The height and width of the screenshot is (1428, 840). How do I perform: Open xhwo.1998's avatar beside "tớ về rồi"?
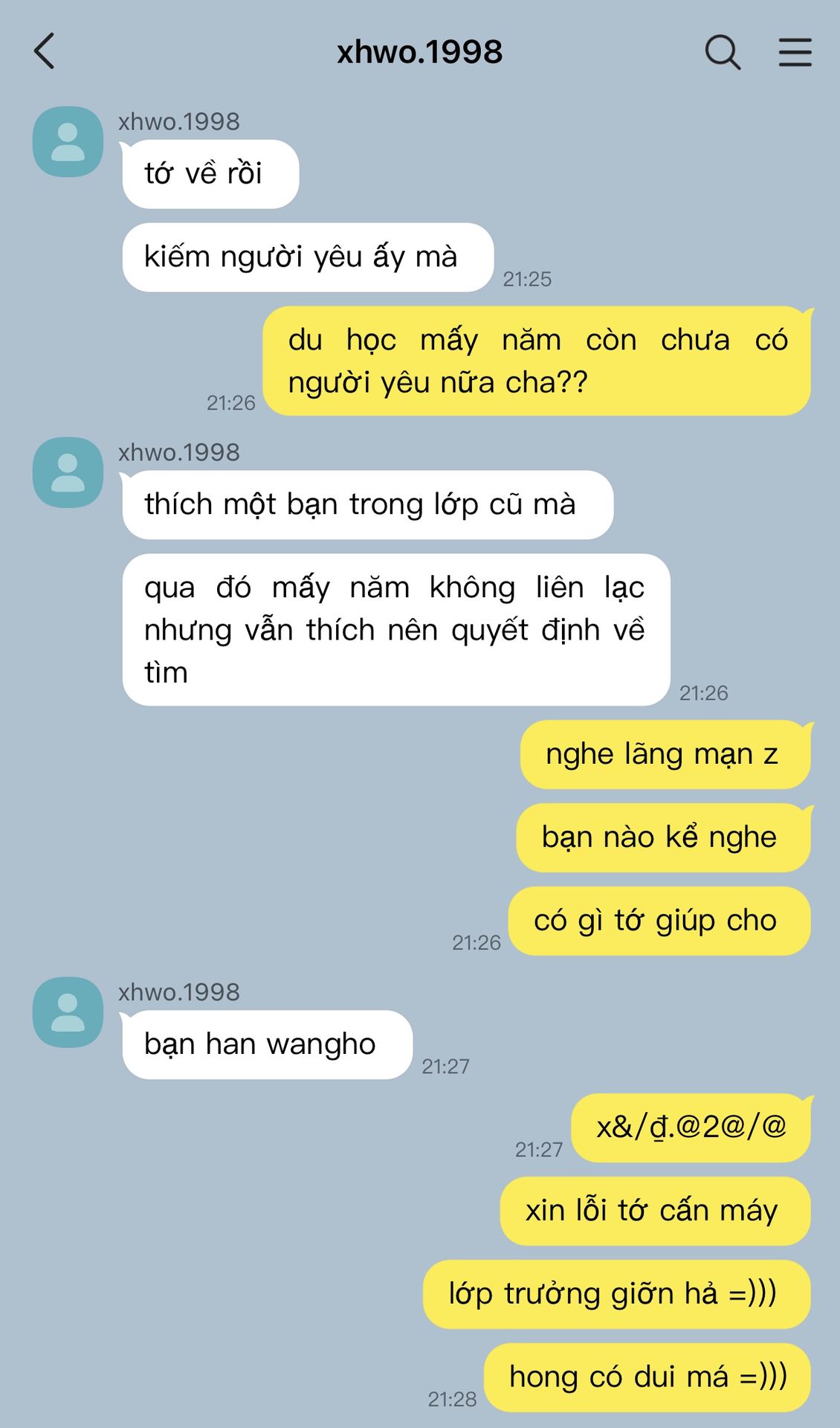68,142
